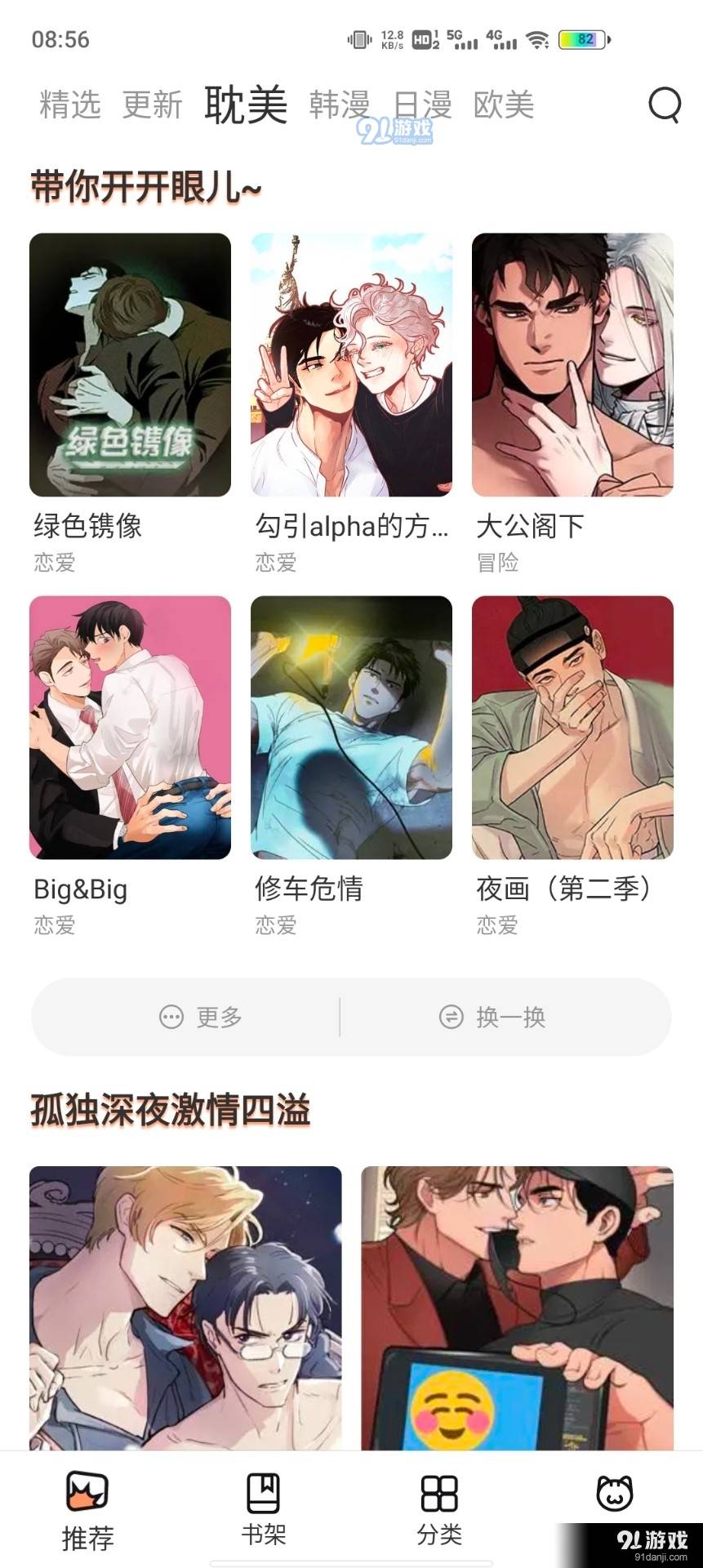This screenshot has height=1568, width=703.
Task: Tap the refresh icon beside 换一换
Action: [450, 1017]
